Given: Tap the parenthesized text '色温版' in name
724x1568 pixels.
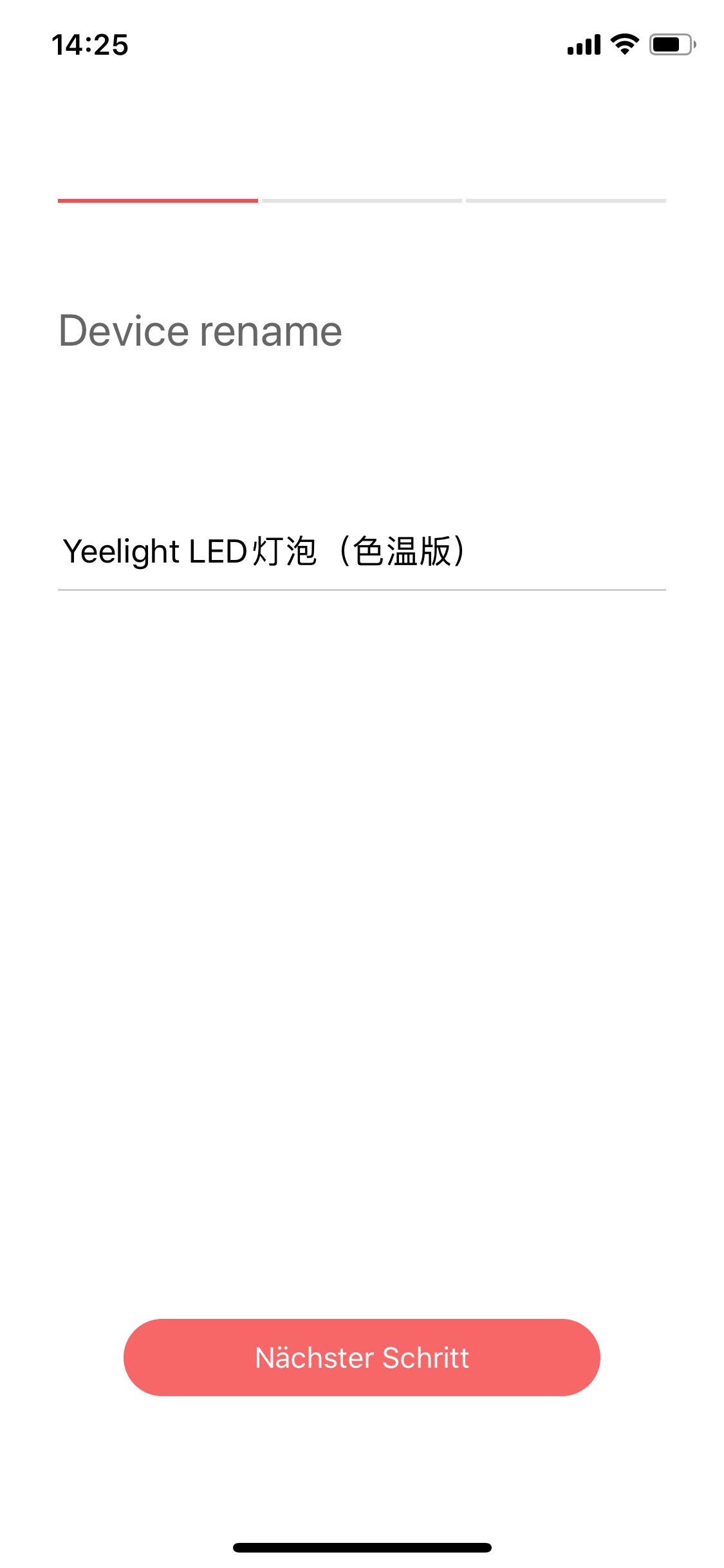Looking at the screenshot, I should click(x=402, y=552).
